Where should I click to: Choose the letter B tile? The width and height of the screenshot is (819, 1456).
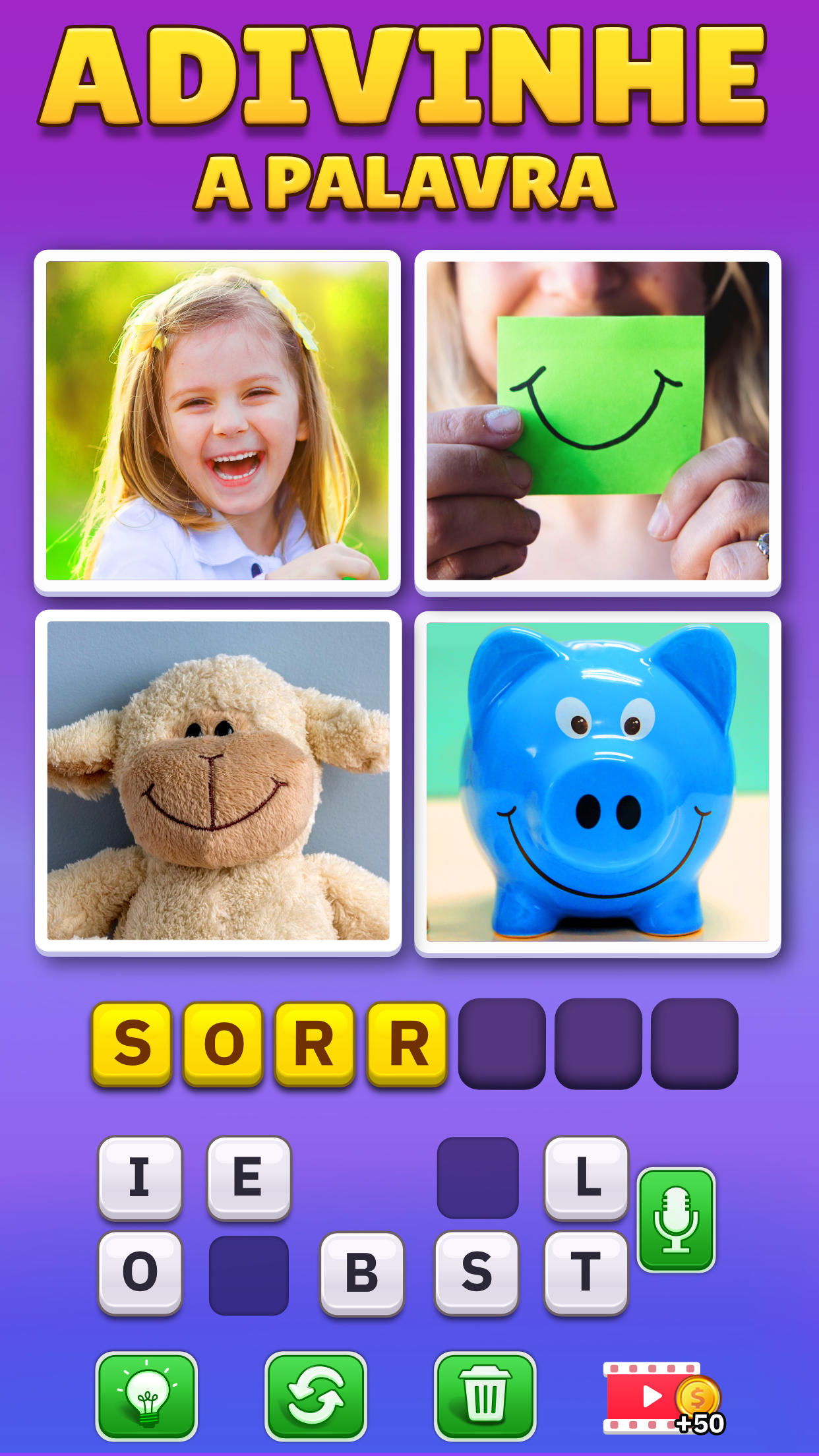[361, 1273]
